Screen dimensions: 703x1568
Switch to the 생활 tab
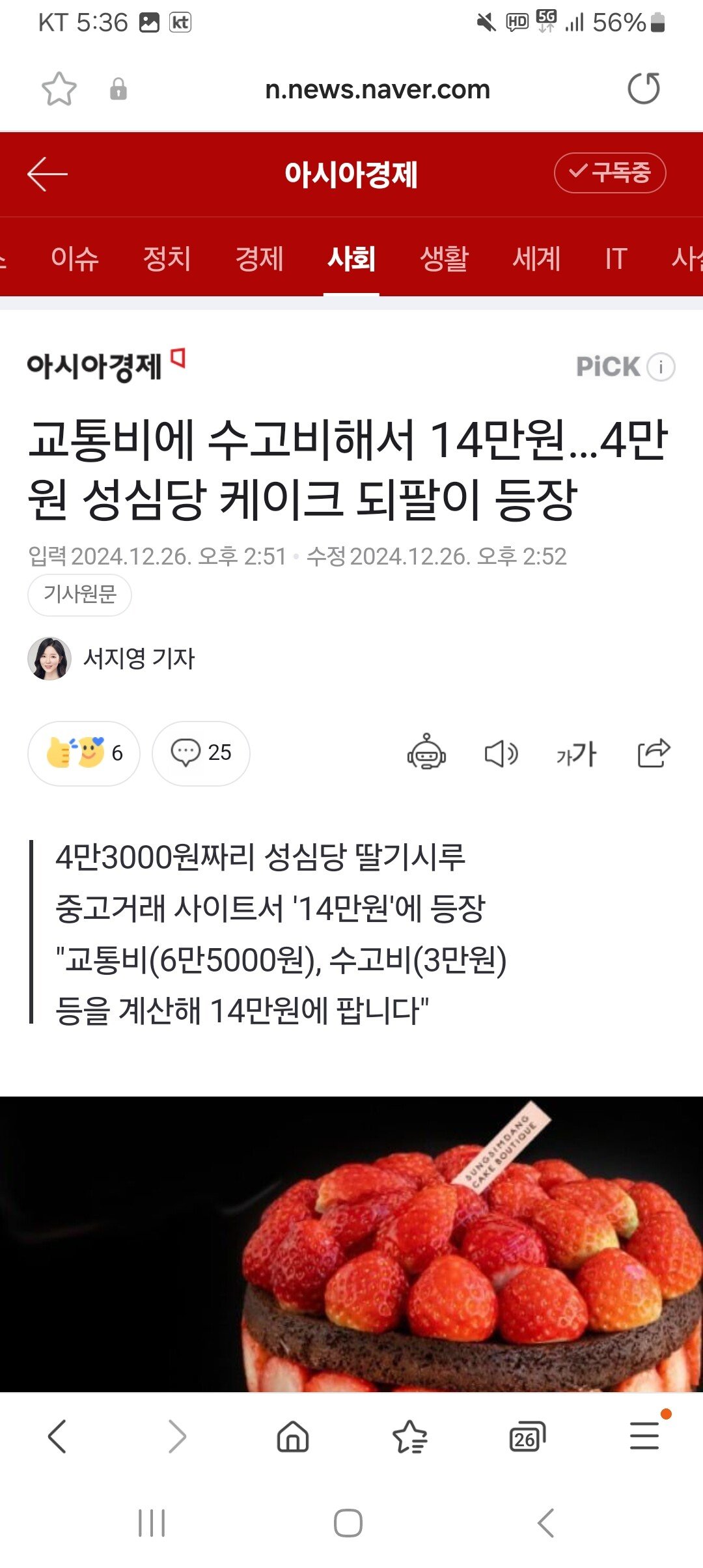[x=444, y=259]
